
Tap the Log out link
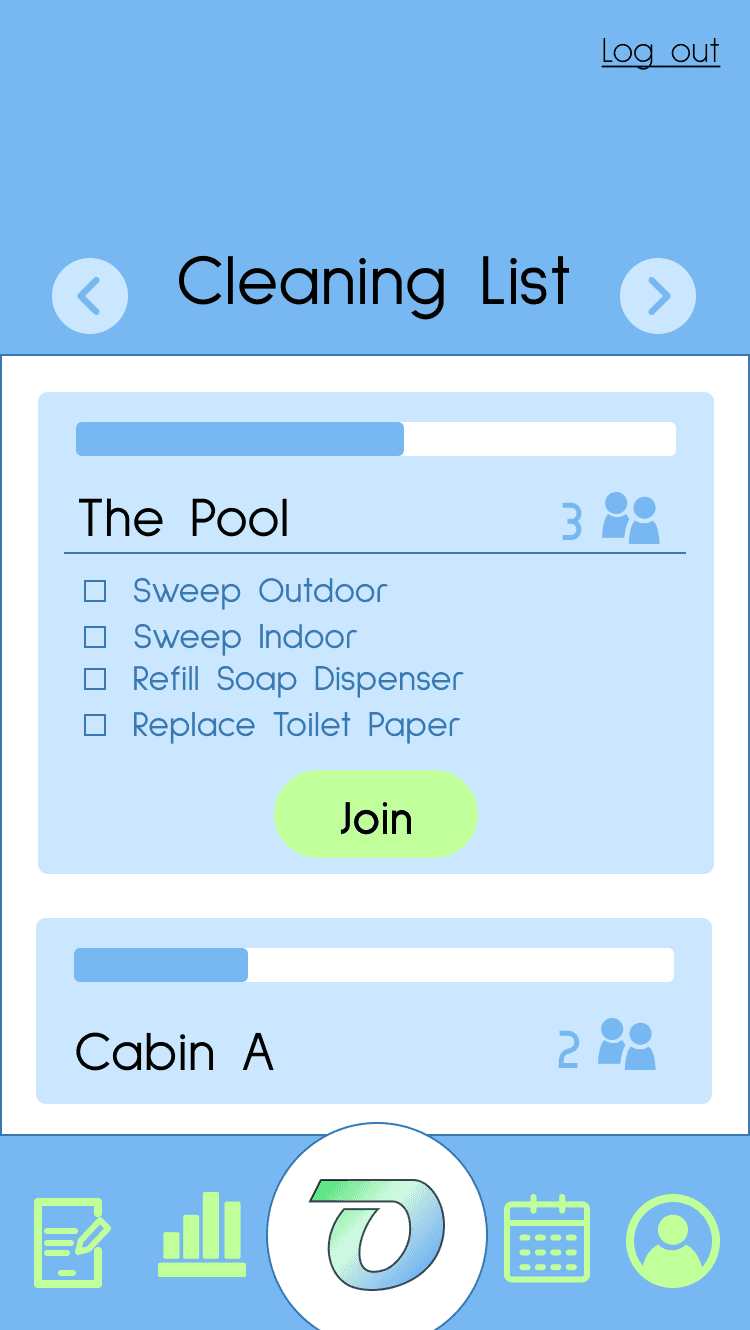(x=660, y=51)
